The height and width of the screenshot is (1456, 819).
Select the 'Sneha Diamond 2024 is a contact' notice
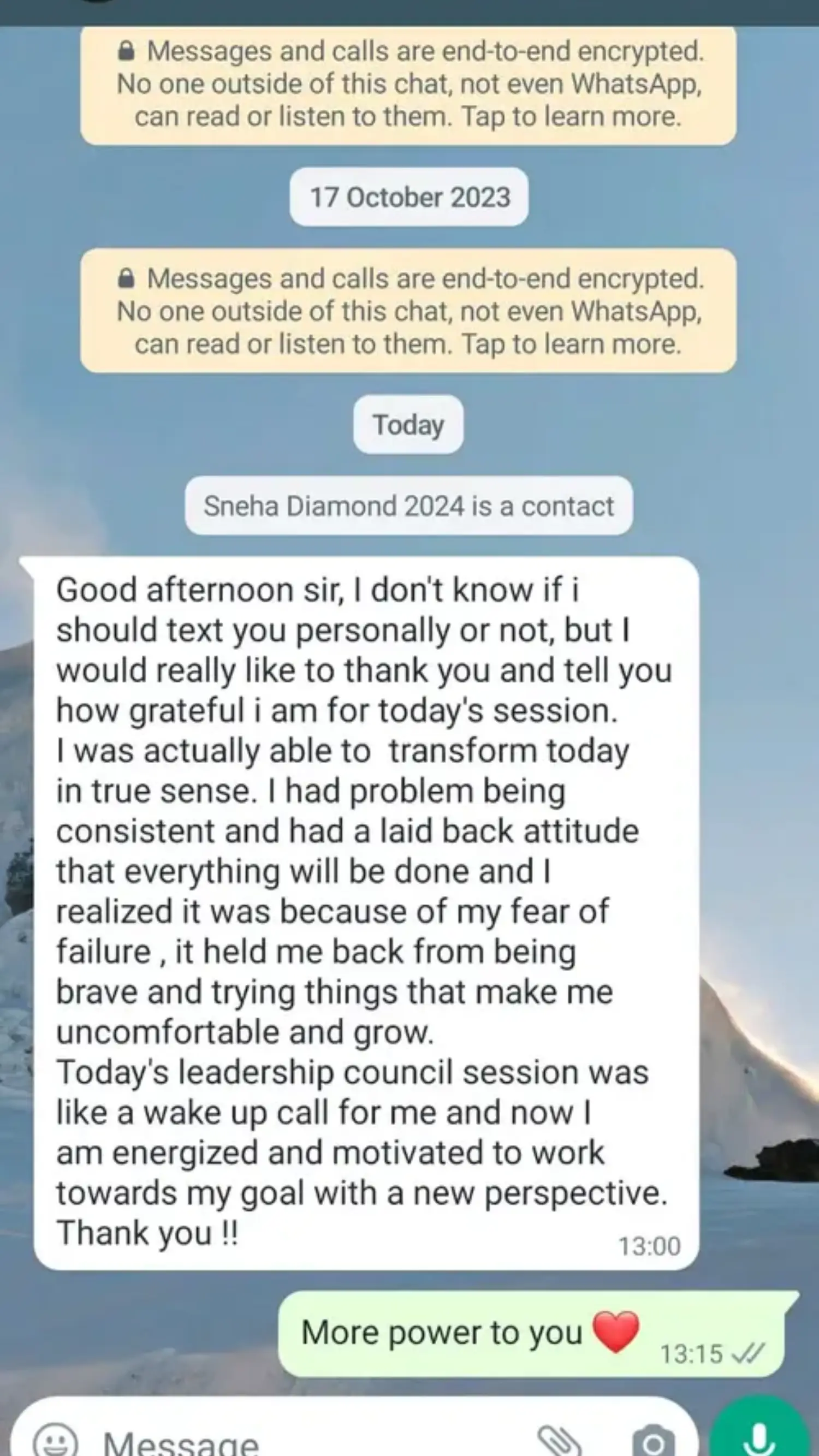click(x=409, y=506)
